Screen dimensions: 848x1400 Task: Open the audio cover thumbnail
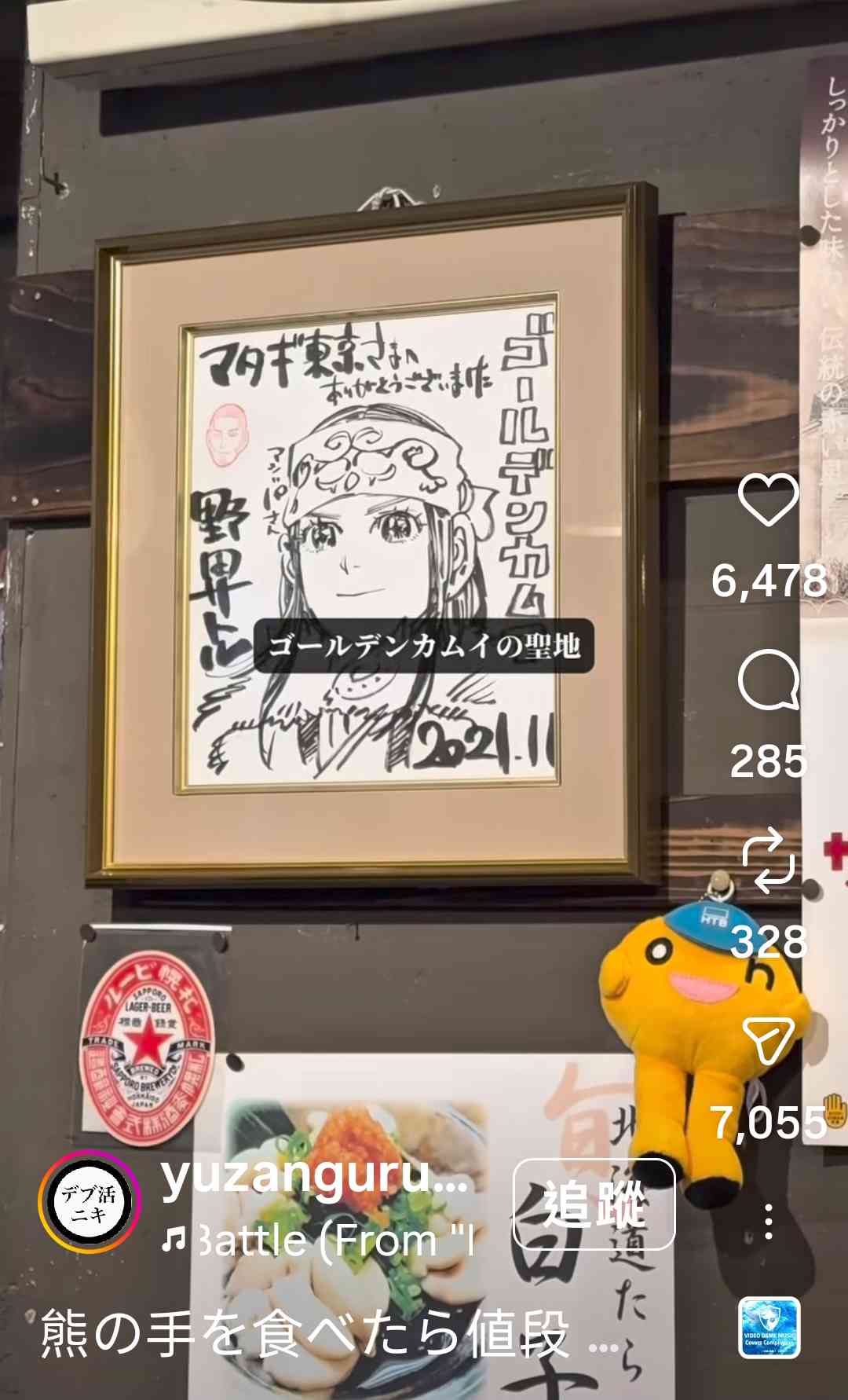(769, 1327)
